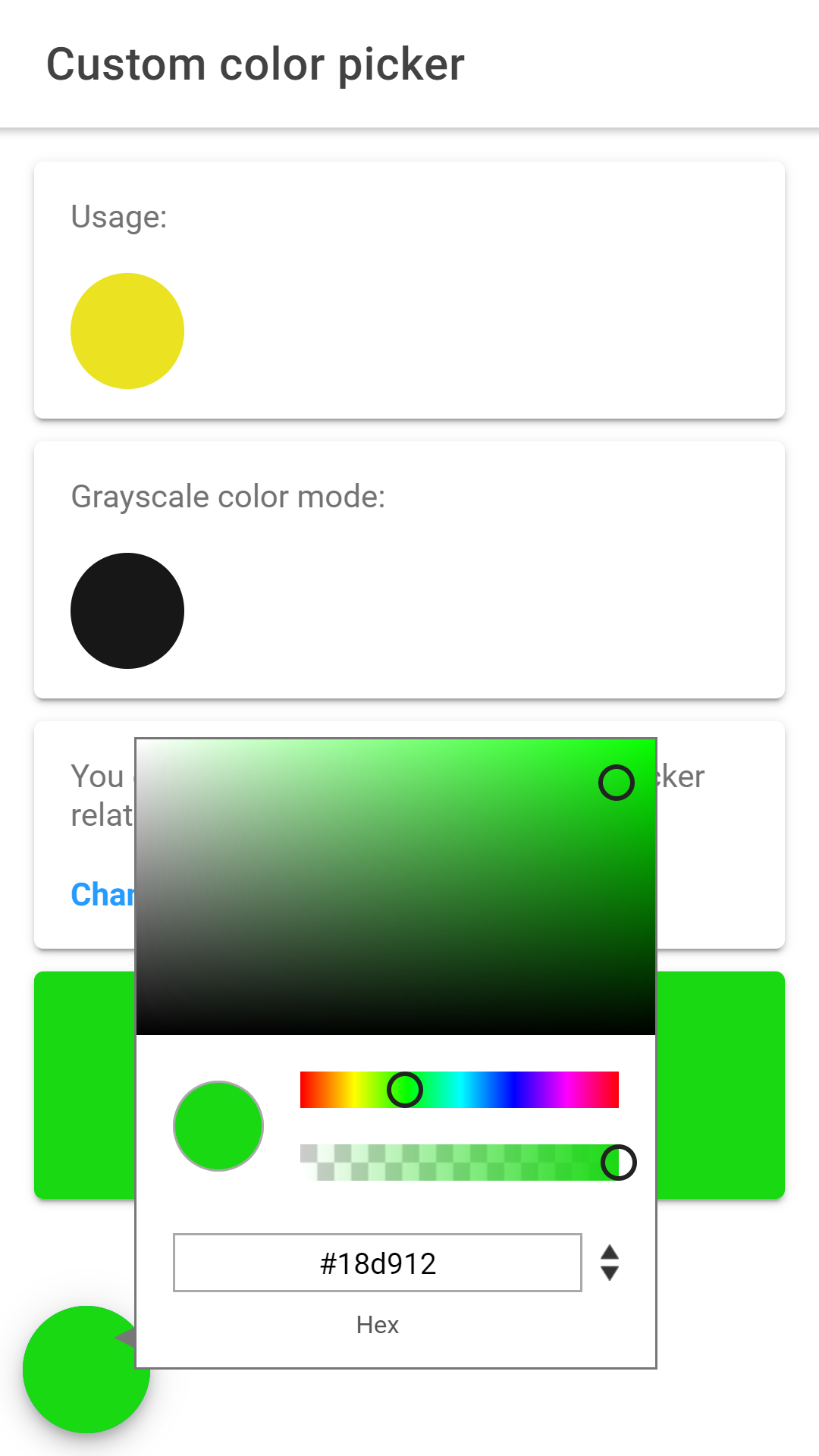Tap the rainbow hue slider
Screen dimensions: 819x1456
click(460, 1090)
